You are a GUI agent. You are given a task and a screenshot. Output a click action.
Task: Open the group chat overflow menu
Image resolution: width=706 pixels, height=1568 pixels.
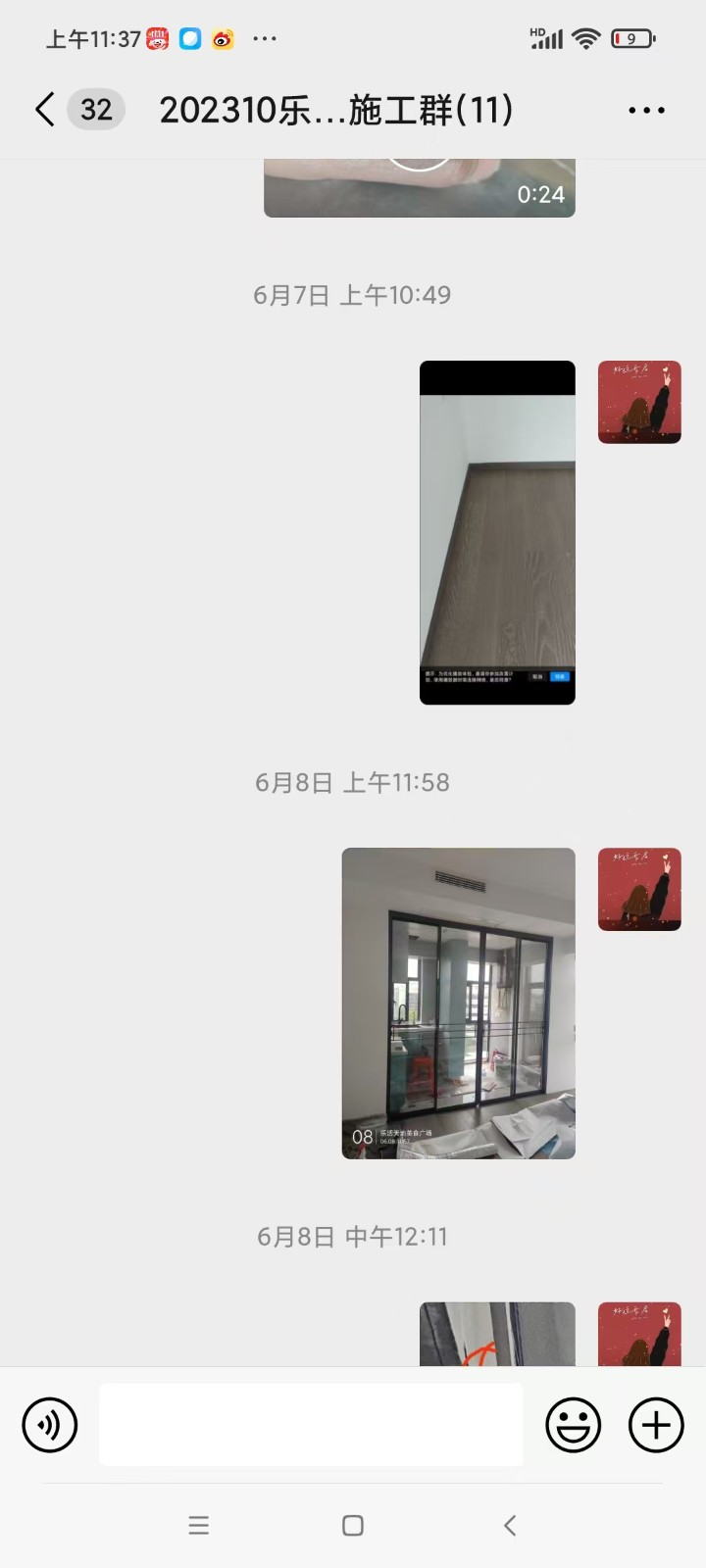click(x=646, y=111)
